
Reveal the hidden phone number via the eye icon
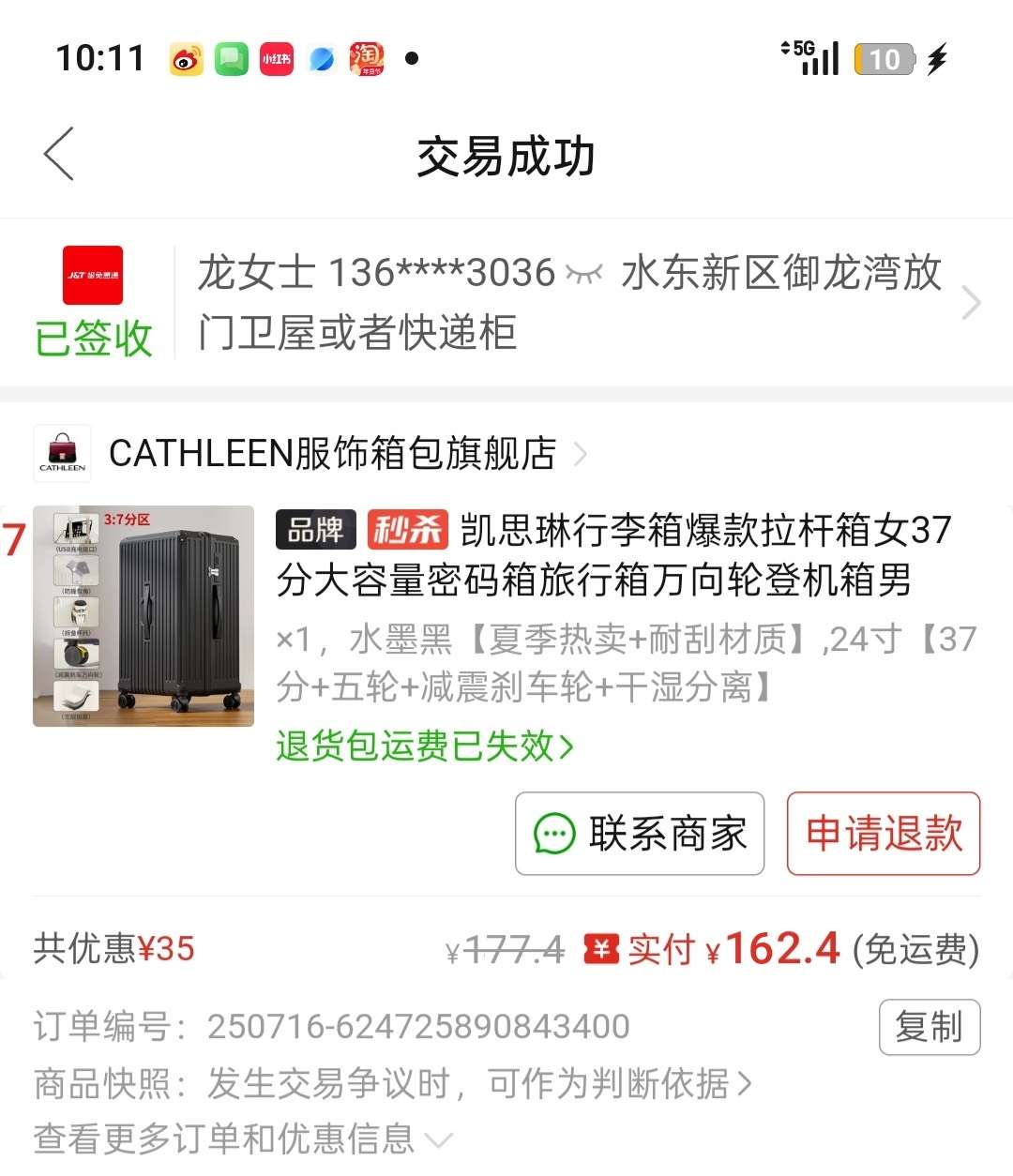(583, 274)
